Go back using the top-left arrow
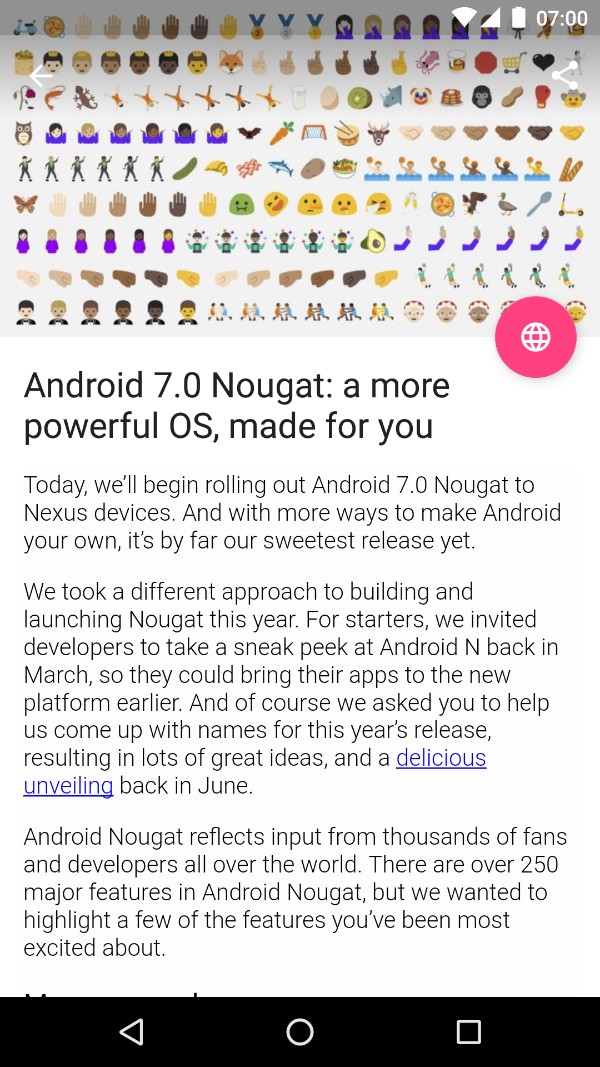600x1067 pixels. 41,75
